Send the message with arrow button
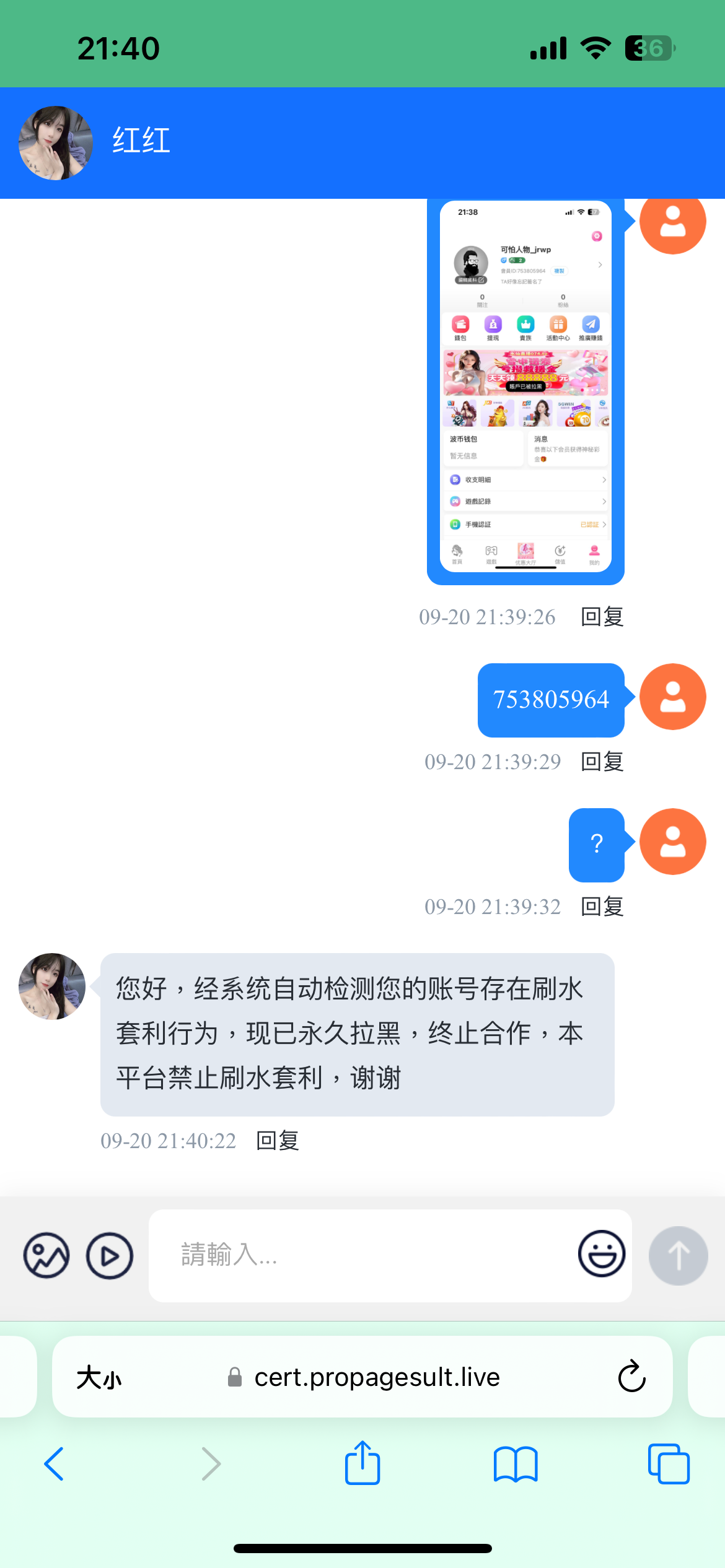 click(678, 1255)
